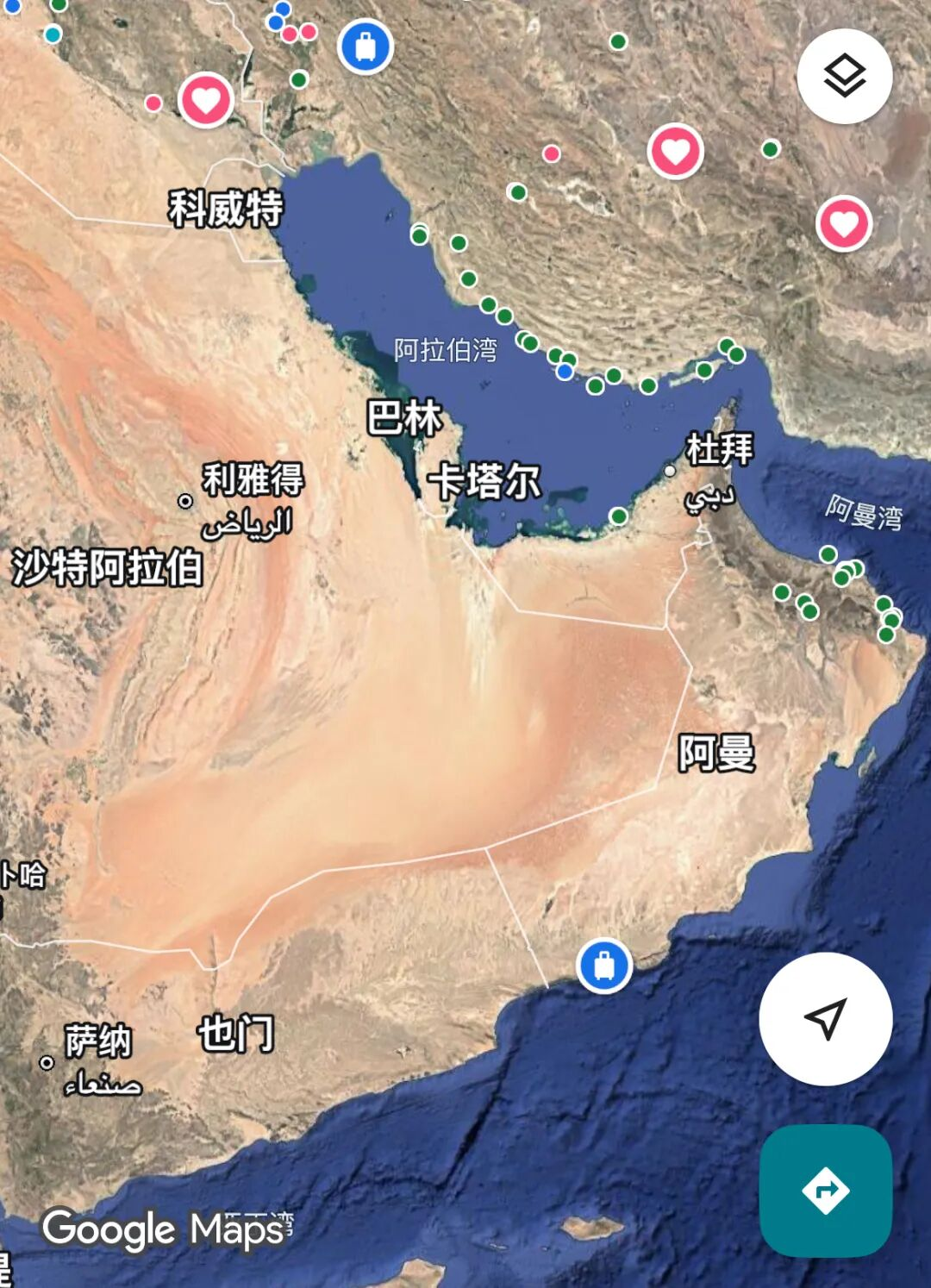Open the directions button
The height and width of the screenshot is (1288, 931).
click(825, 1191)
